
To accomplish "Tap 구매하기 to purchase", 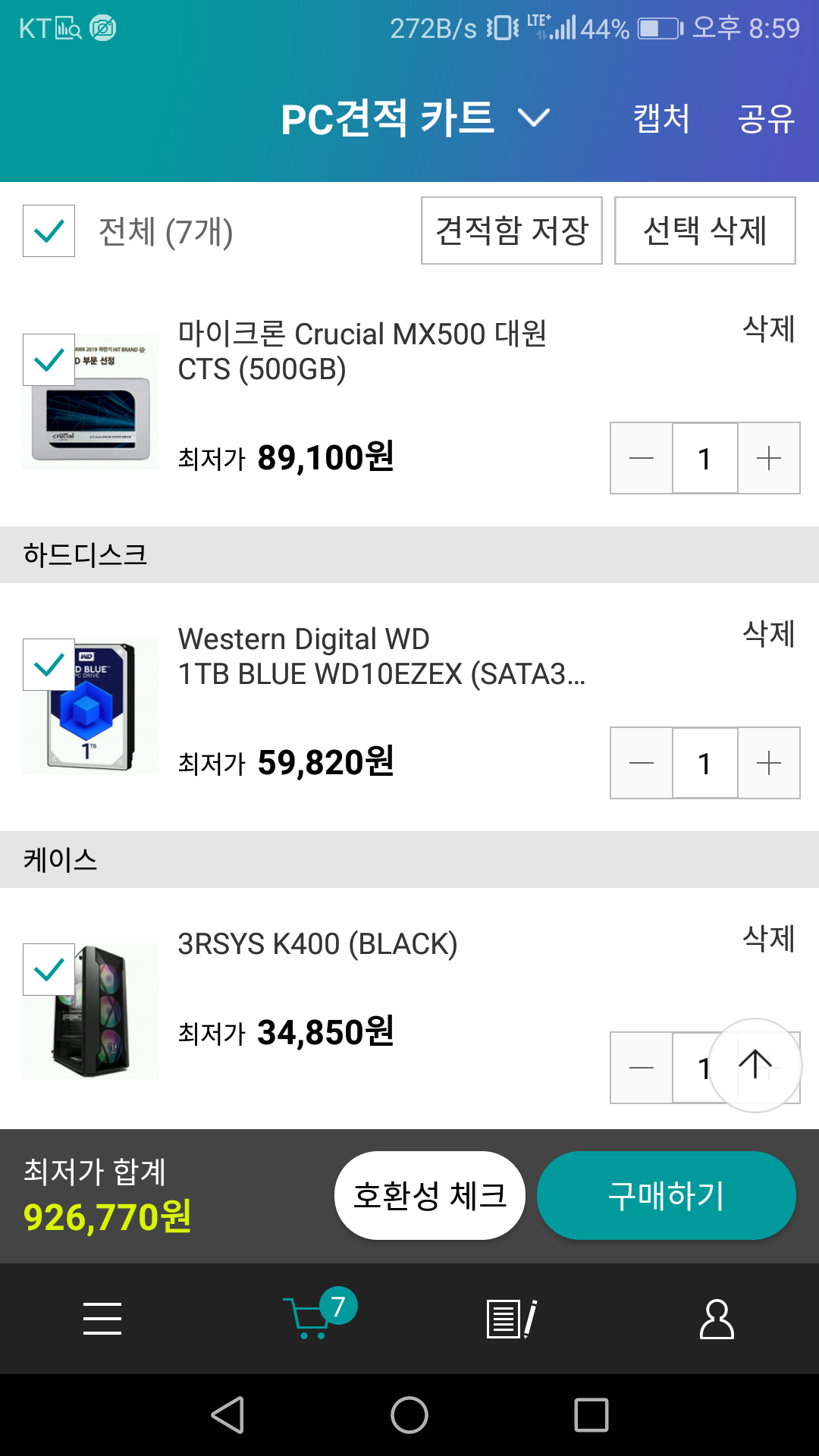I will pos(666,1196).
